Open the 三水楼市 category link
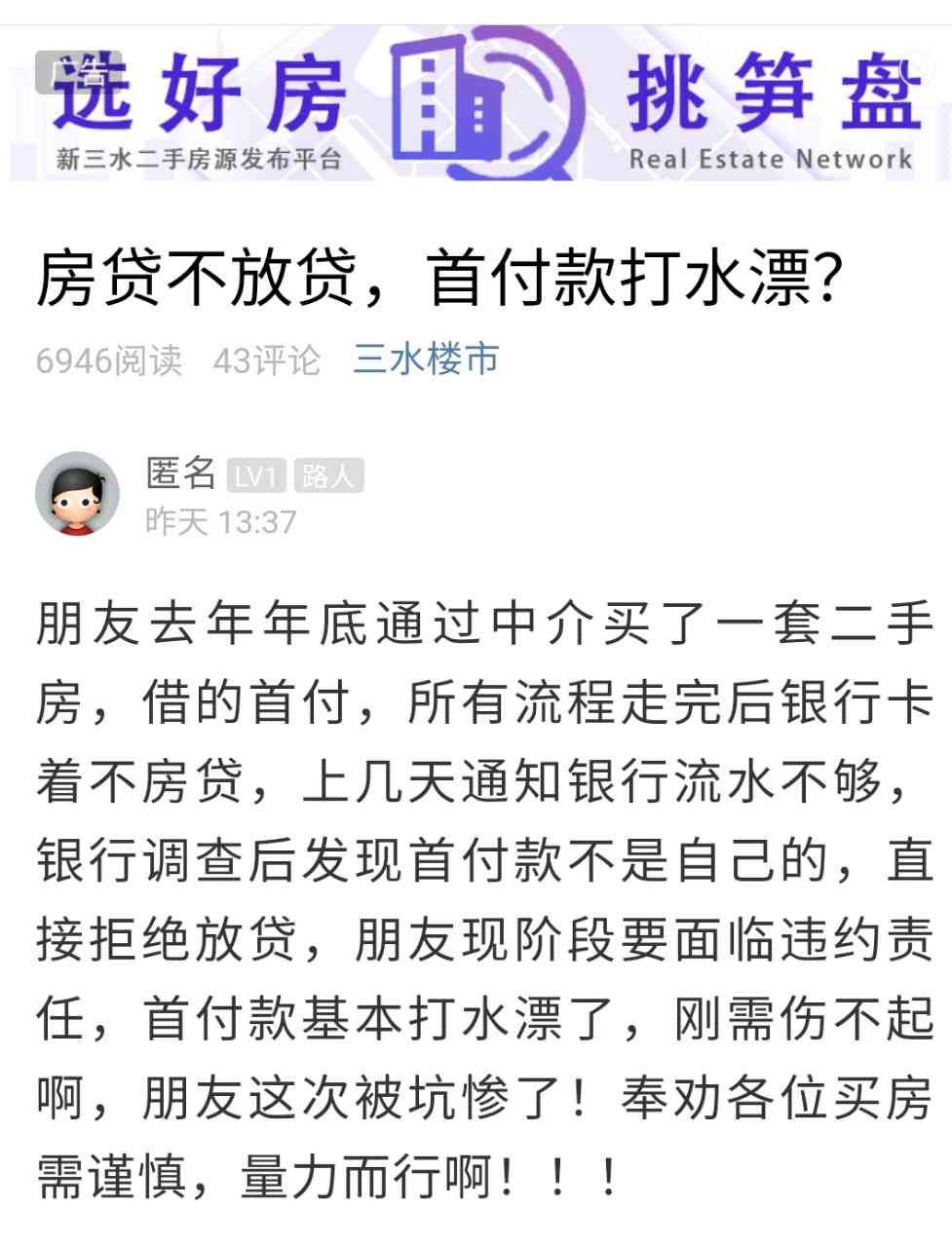 (x=425, y=359)
